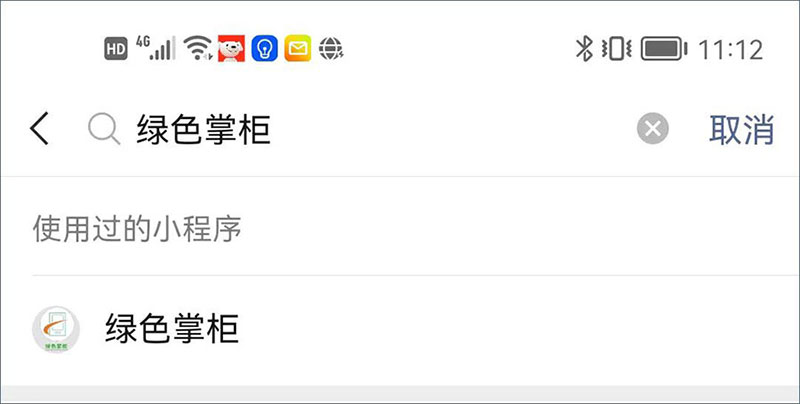Open the 绿色掌柜 mini program result
The image size is (800, 404).
(172, 329)
